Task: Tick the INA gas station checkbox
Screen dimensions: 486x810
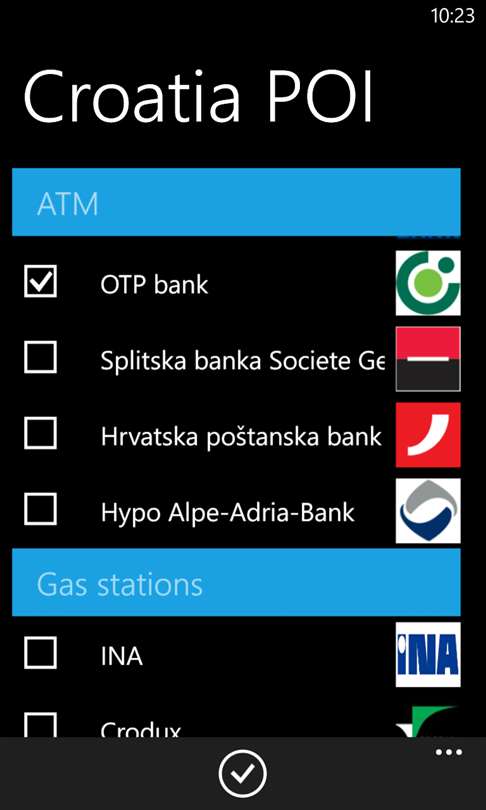Action: click(40, 653)
